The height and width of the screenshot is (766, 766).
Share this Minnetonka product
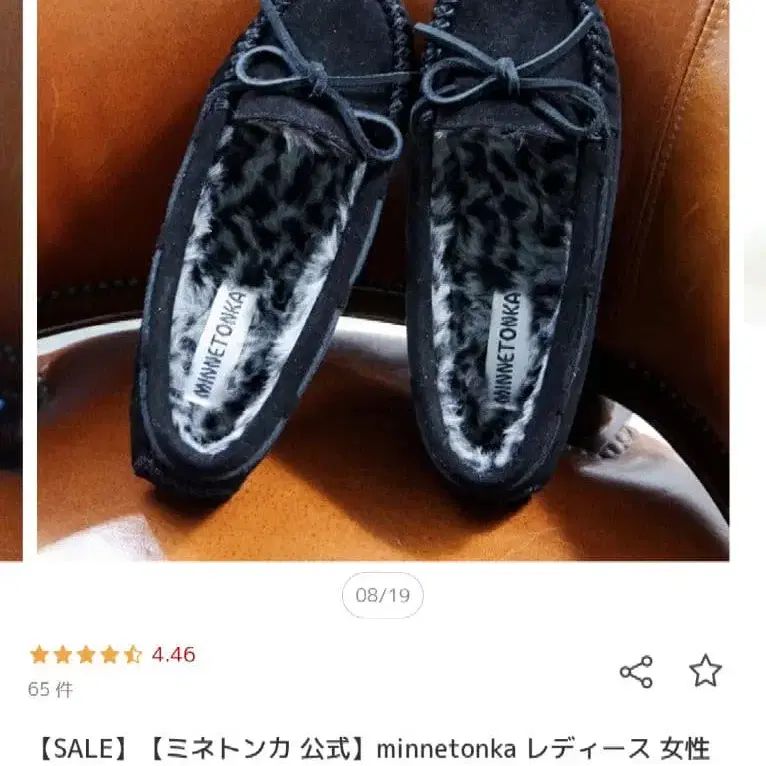pos(636,671)
